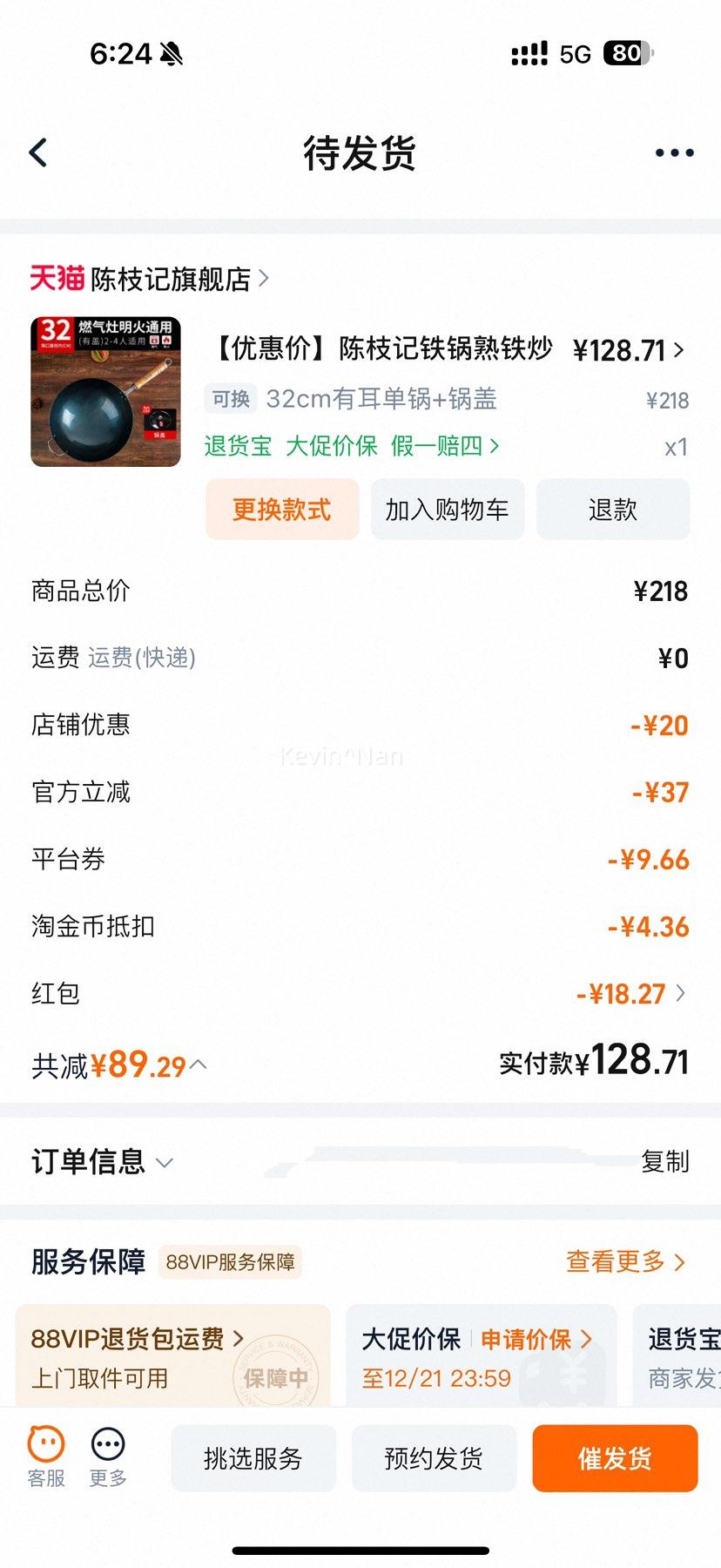Open the 88VIP退货包运费 card

pyautogui.click(x=173, y=1355)
